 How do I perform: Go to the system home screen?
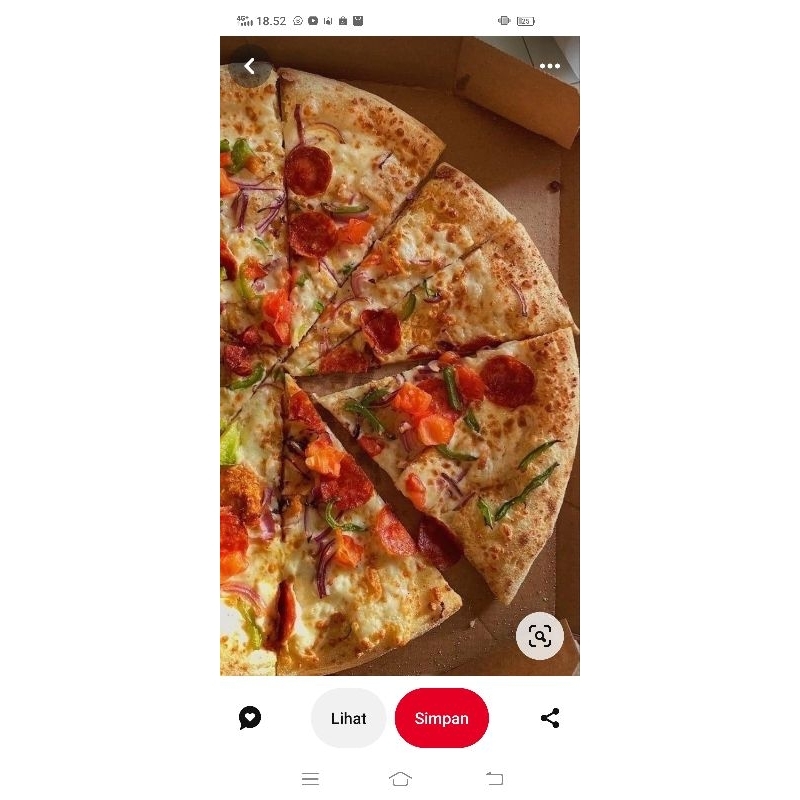400,779
